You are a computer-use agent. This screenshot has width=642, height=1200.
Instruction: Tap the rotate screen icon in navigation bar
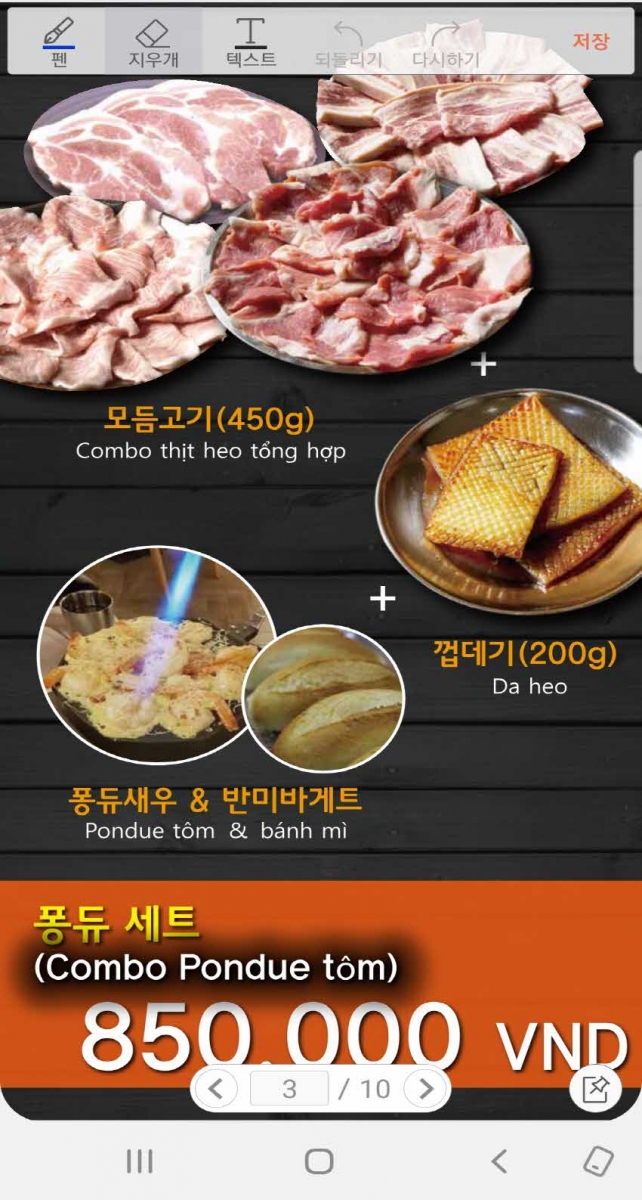point(598,1161)
